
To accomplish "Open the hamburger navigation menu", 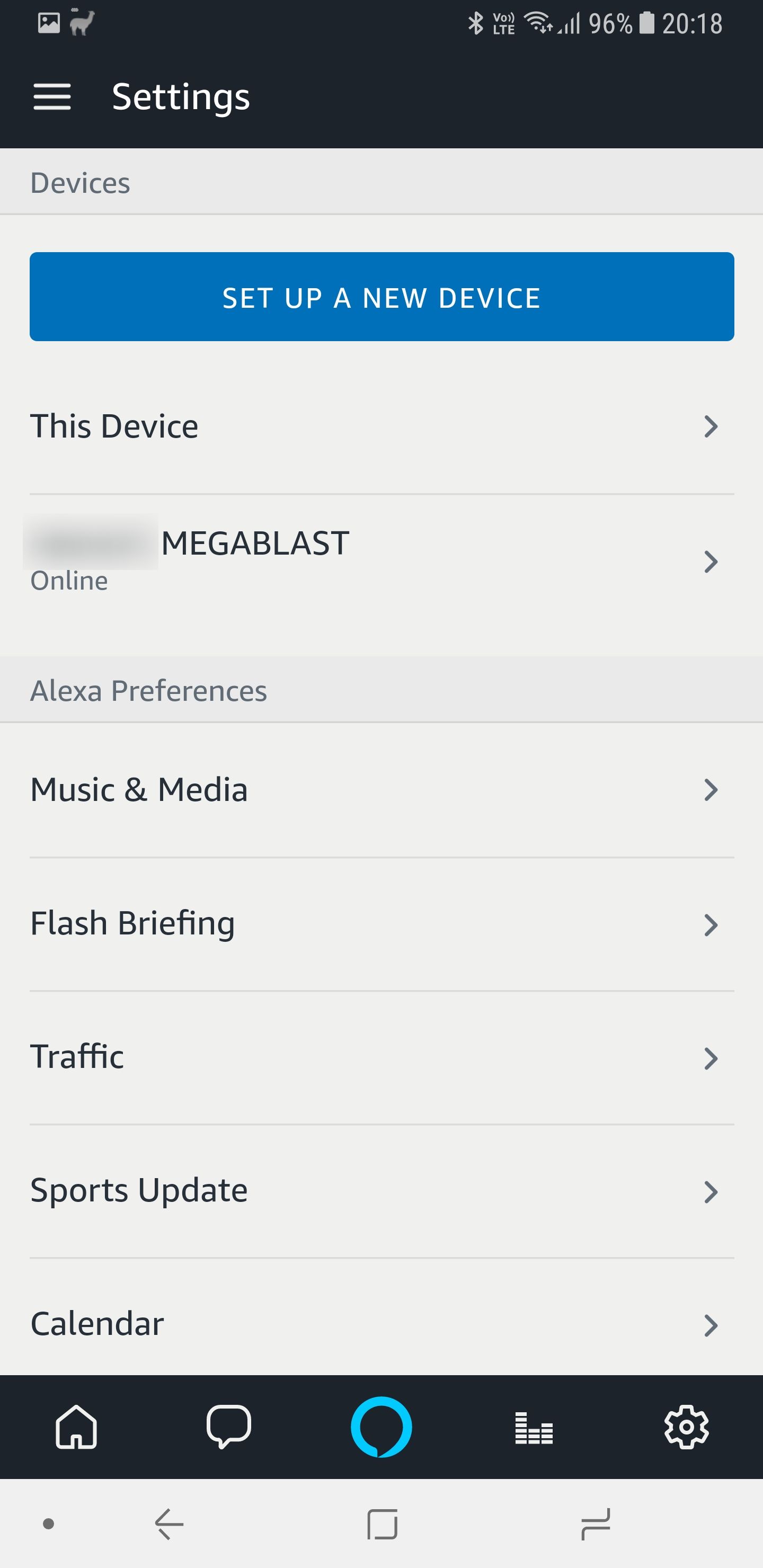I will tap(52, 97).
